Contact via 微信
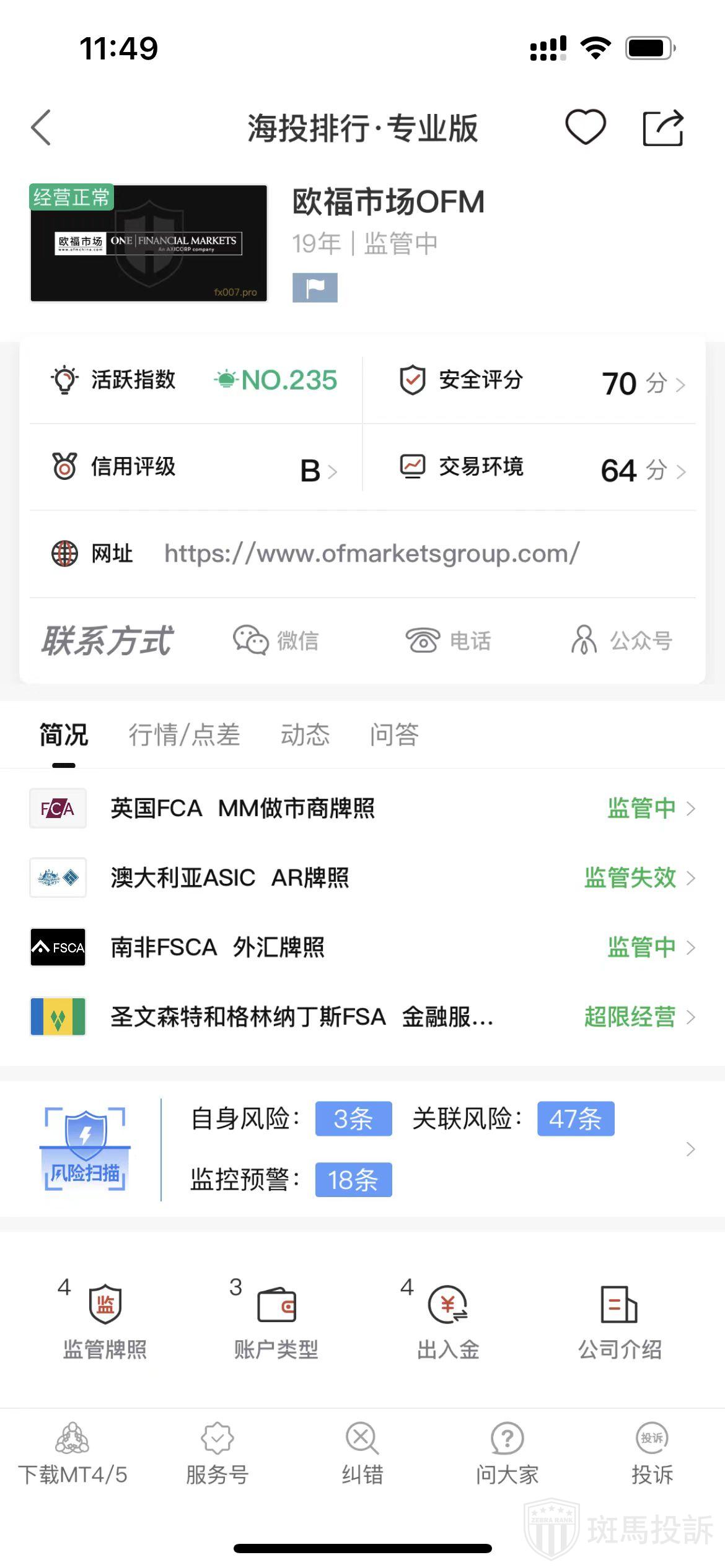Viewport: 725px width, 1568px height. [x=276, y=640]
